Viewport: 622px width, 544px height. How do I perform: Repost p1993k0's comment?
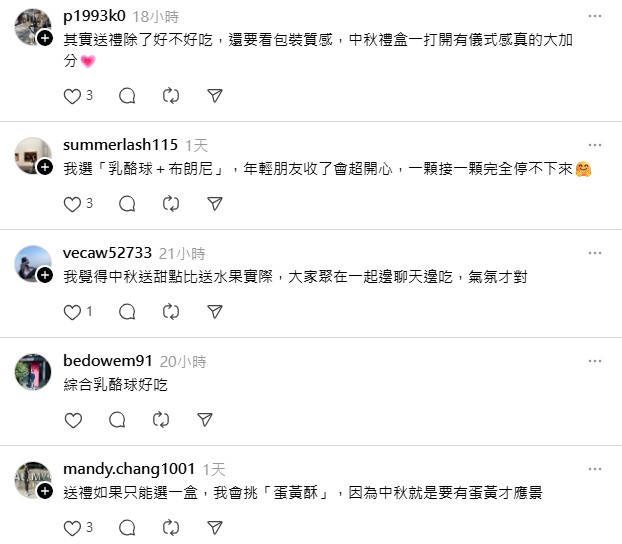tap(171, 96)
